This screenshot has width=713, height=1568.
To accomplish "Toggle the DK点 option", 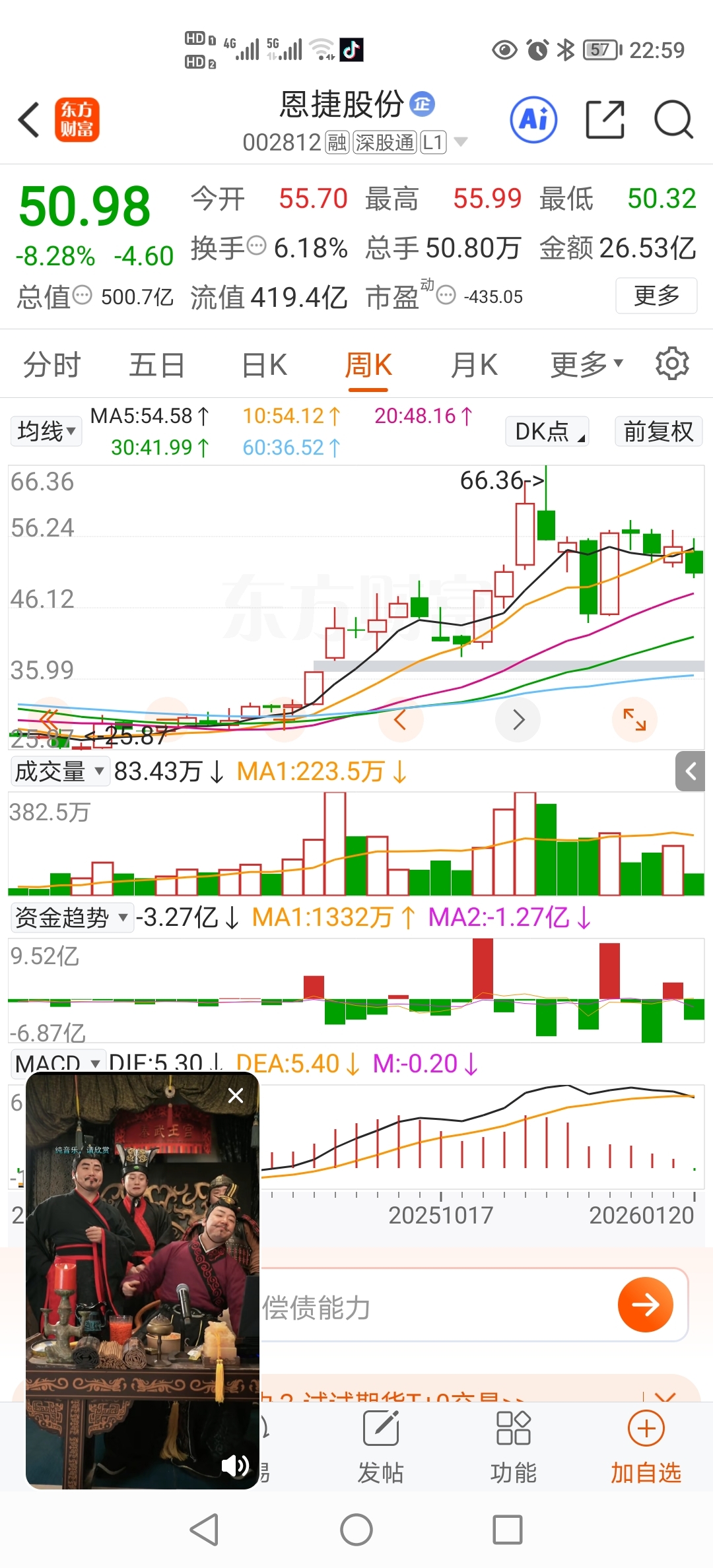I will (547, 432).
